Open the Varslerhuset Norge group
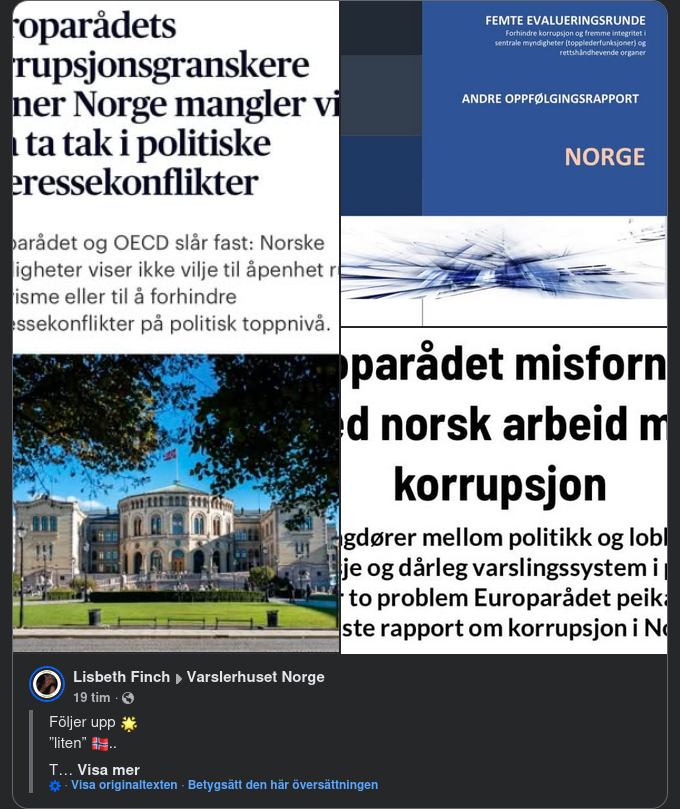The height and width of the screenshot is (809, 680). coord(255,677)
